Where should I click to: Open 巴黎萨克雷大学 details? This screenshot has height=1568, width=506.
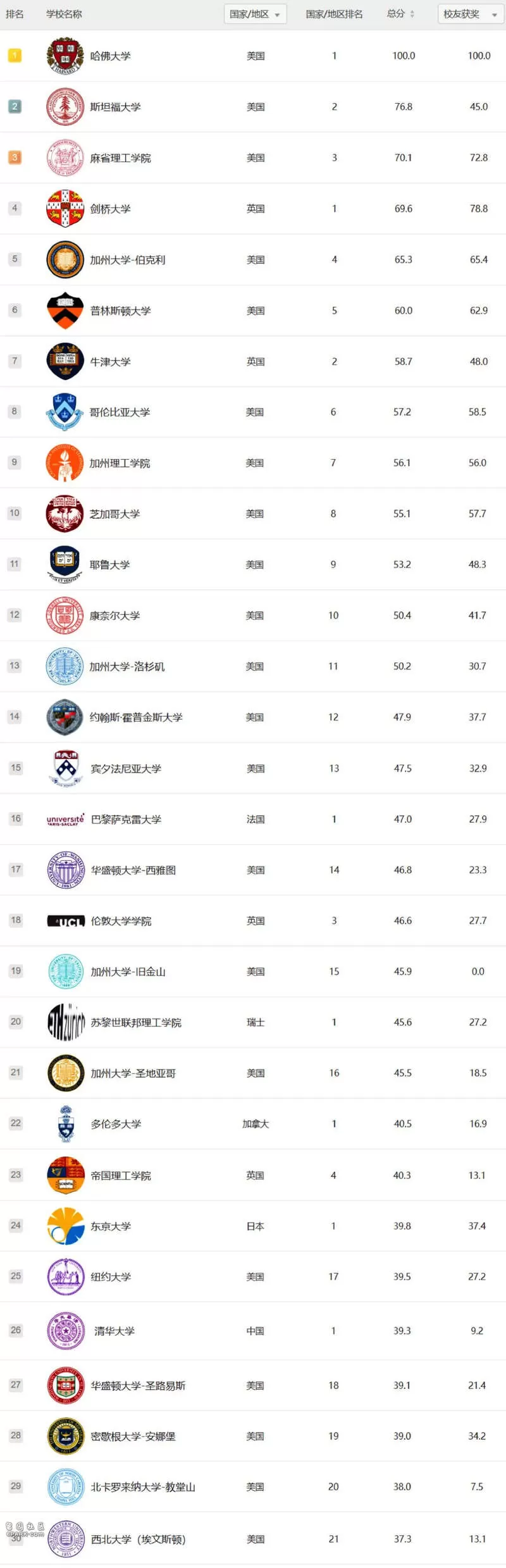point(126,819)
